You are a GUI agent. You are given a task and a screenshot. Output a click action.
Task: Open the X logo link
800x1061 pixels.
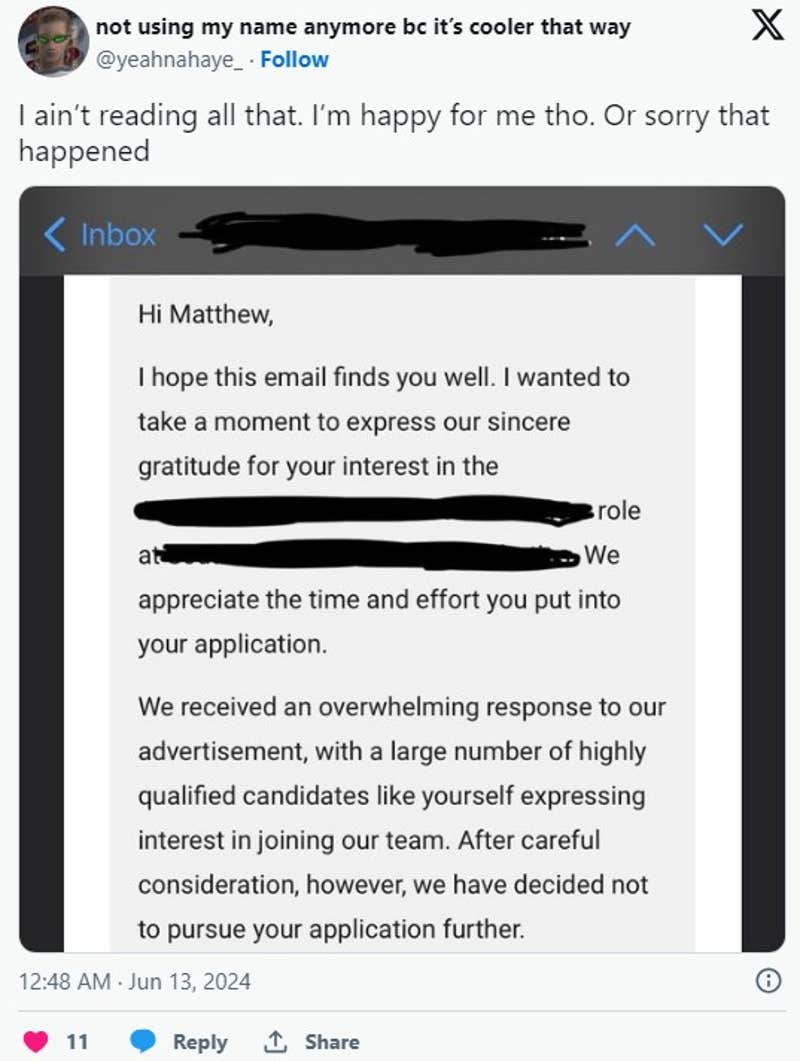pos(766,26)
